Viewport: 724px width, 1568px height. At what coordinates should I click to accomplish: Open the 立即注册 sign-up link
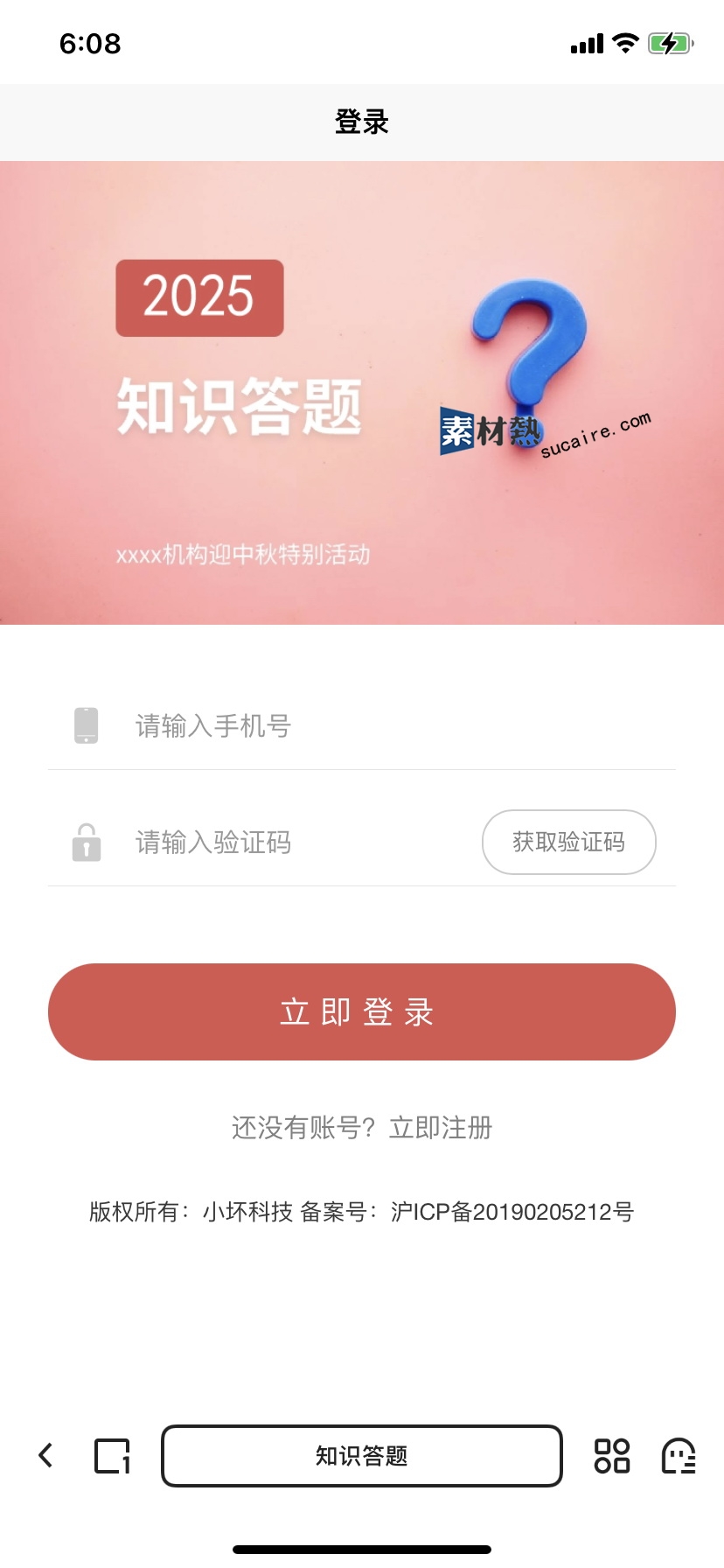click(x=441, y=1127)
